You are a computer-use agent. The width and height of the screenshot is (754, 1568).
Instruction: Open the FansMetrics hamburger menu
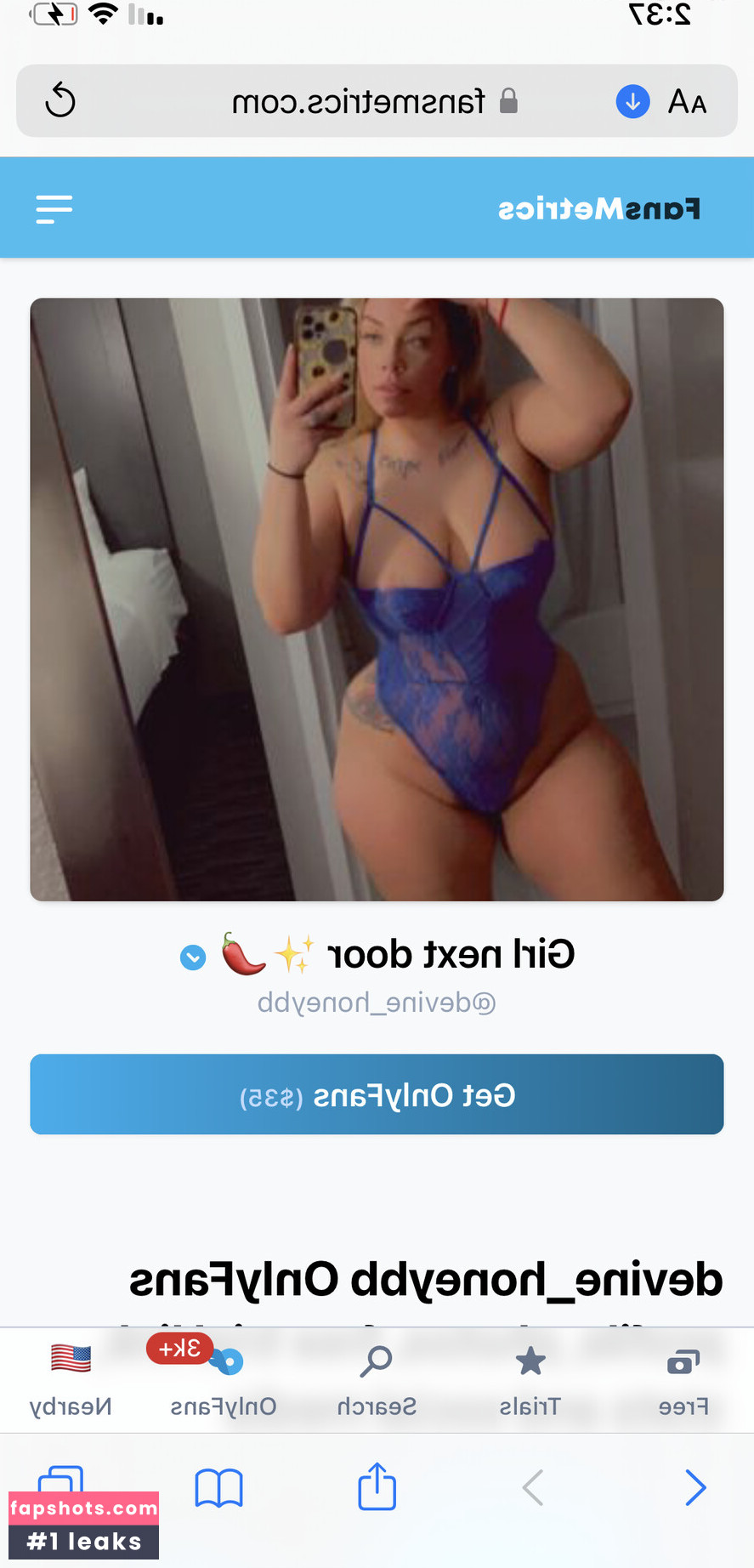pyautogui.click(x=54, y=208)
